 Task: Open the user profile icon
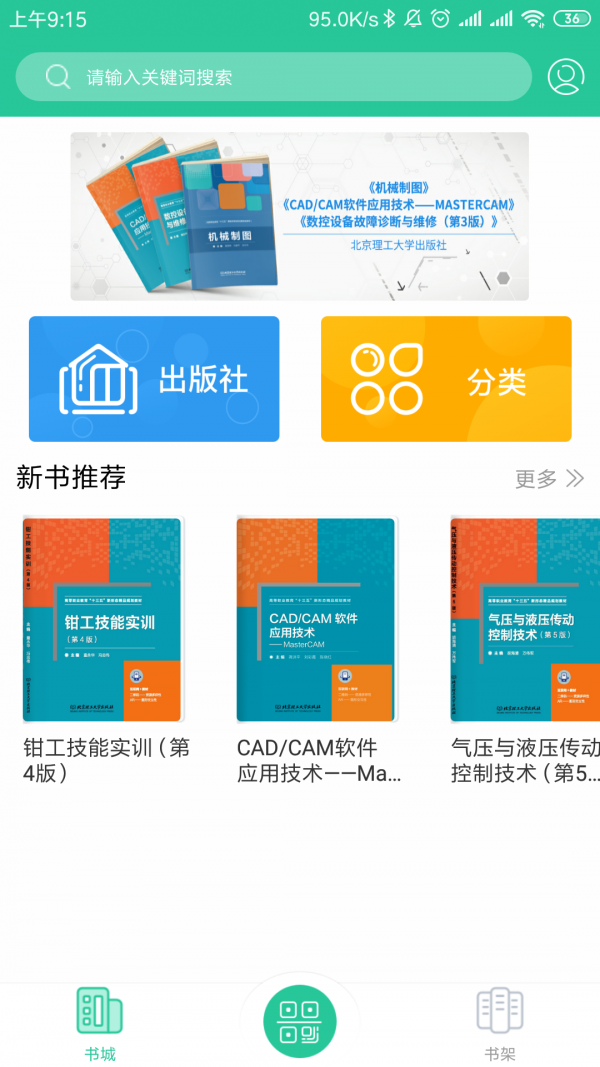point(565,77)
